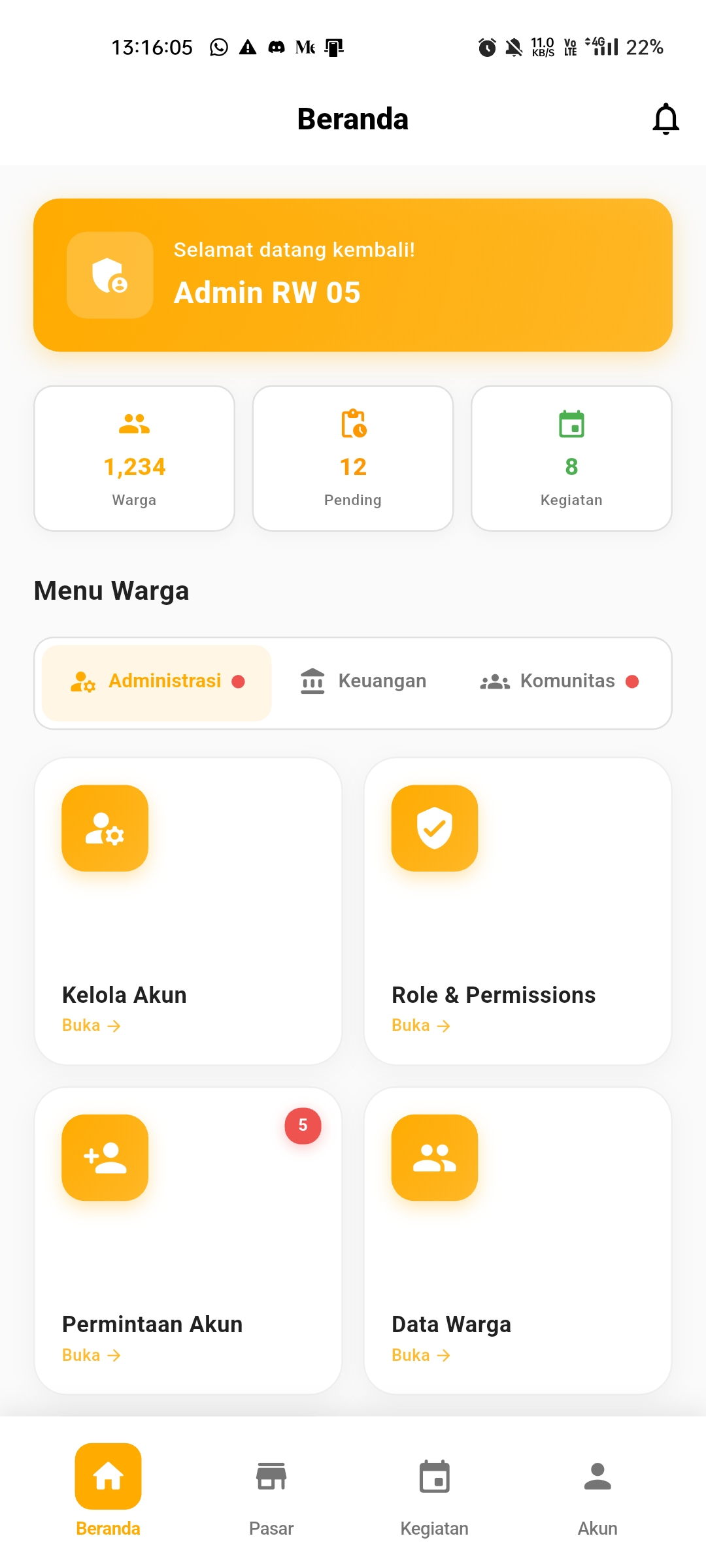
Task: Tap the admin shield avatar on welcome banner
Action: [110, 274]
